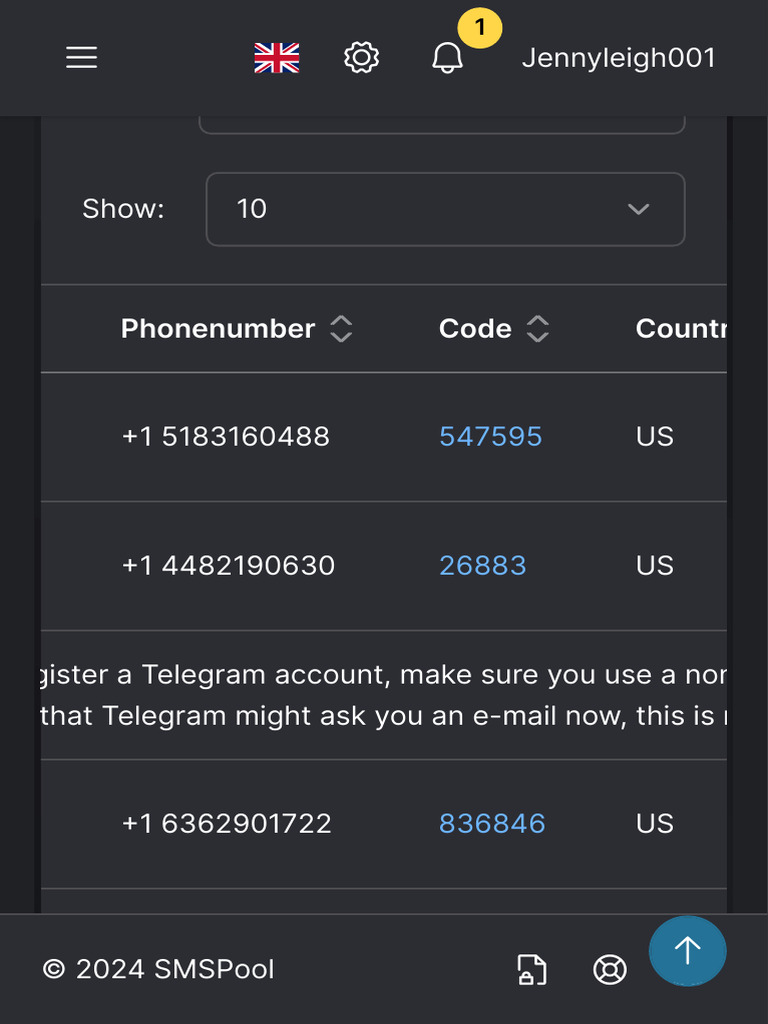The height and width of the screenshot is (1024, 768).
Task: Open the Jennyleigh001 account menu
Action: (x=618, y=57)
